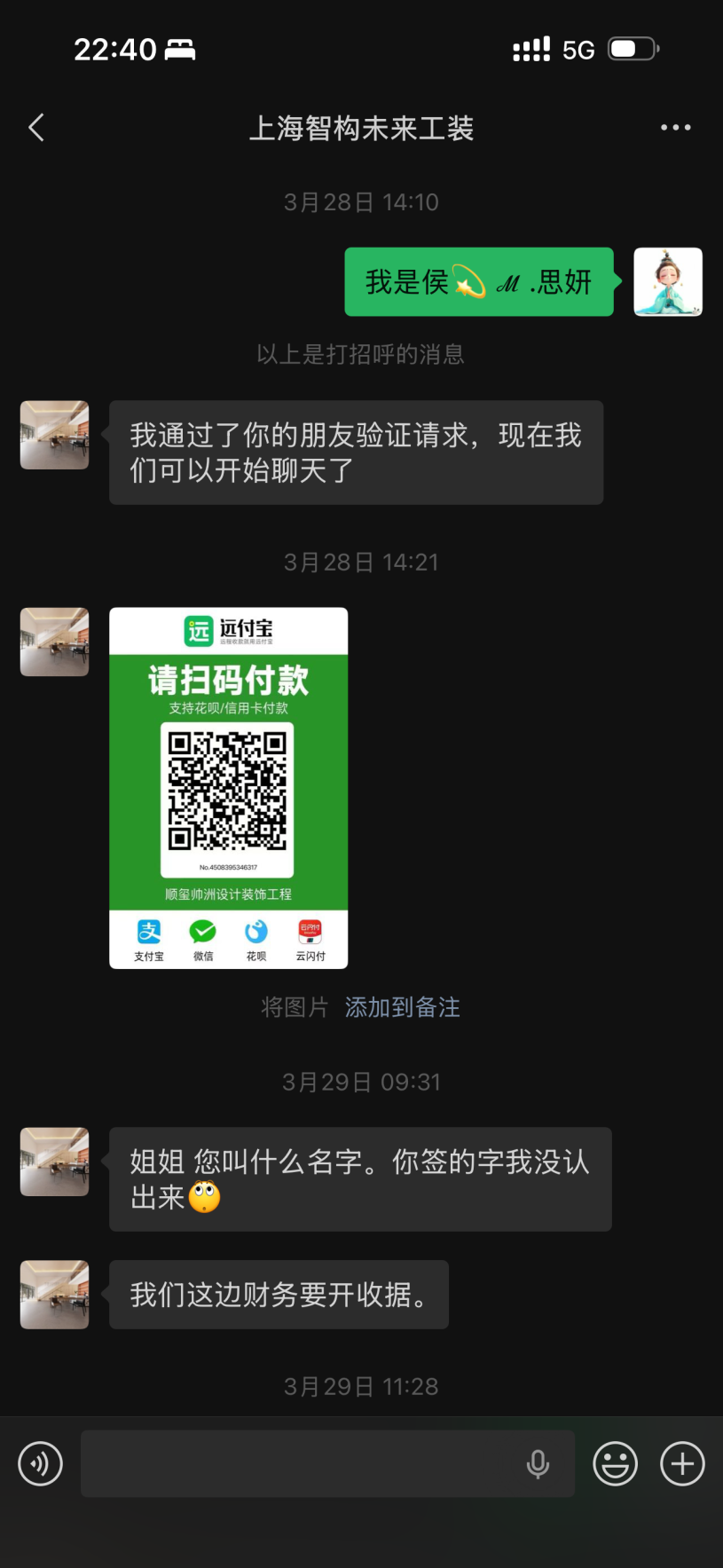This screenshot has height=1568, width=723.
Task: Open the plus attachments menu
Action: point(682,1463)
